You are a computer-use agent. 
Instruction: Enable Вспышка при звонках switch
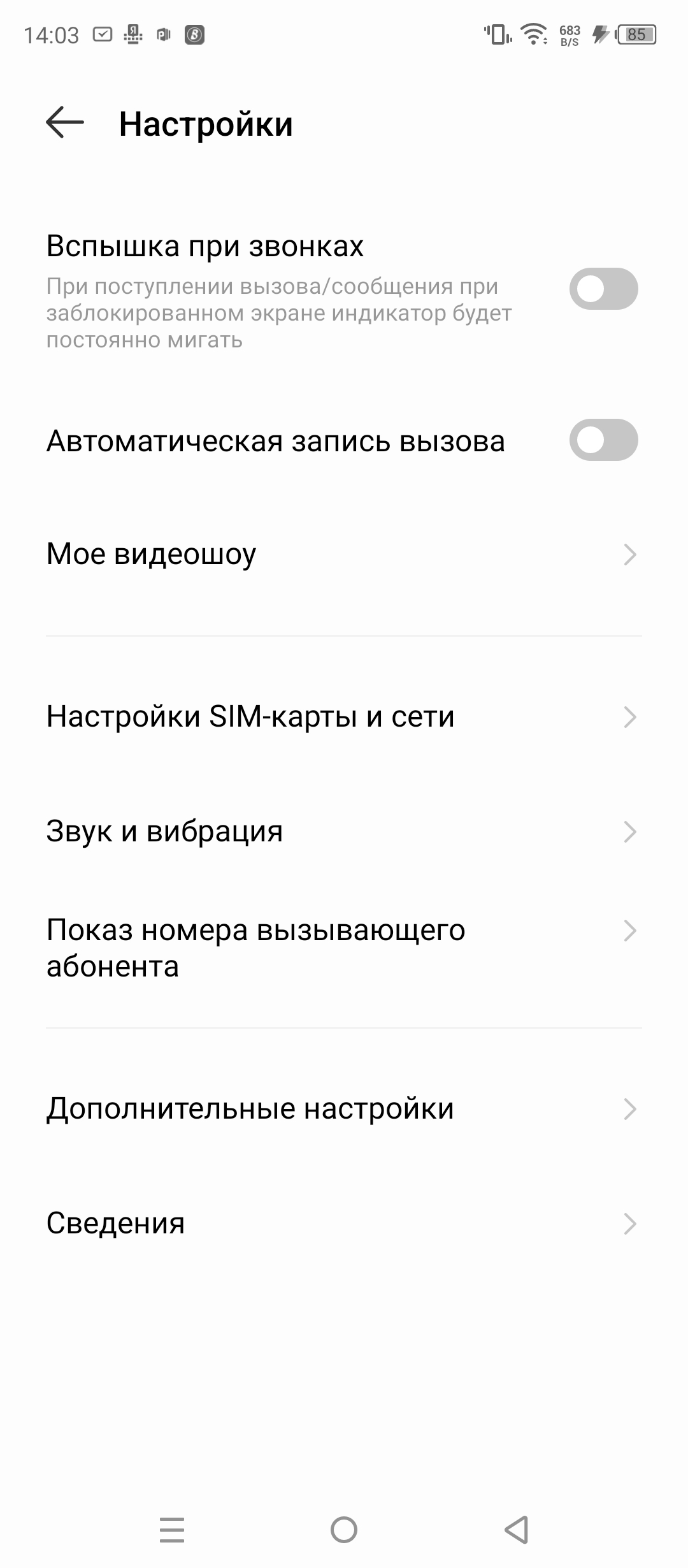(x=603, y=289)
